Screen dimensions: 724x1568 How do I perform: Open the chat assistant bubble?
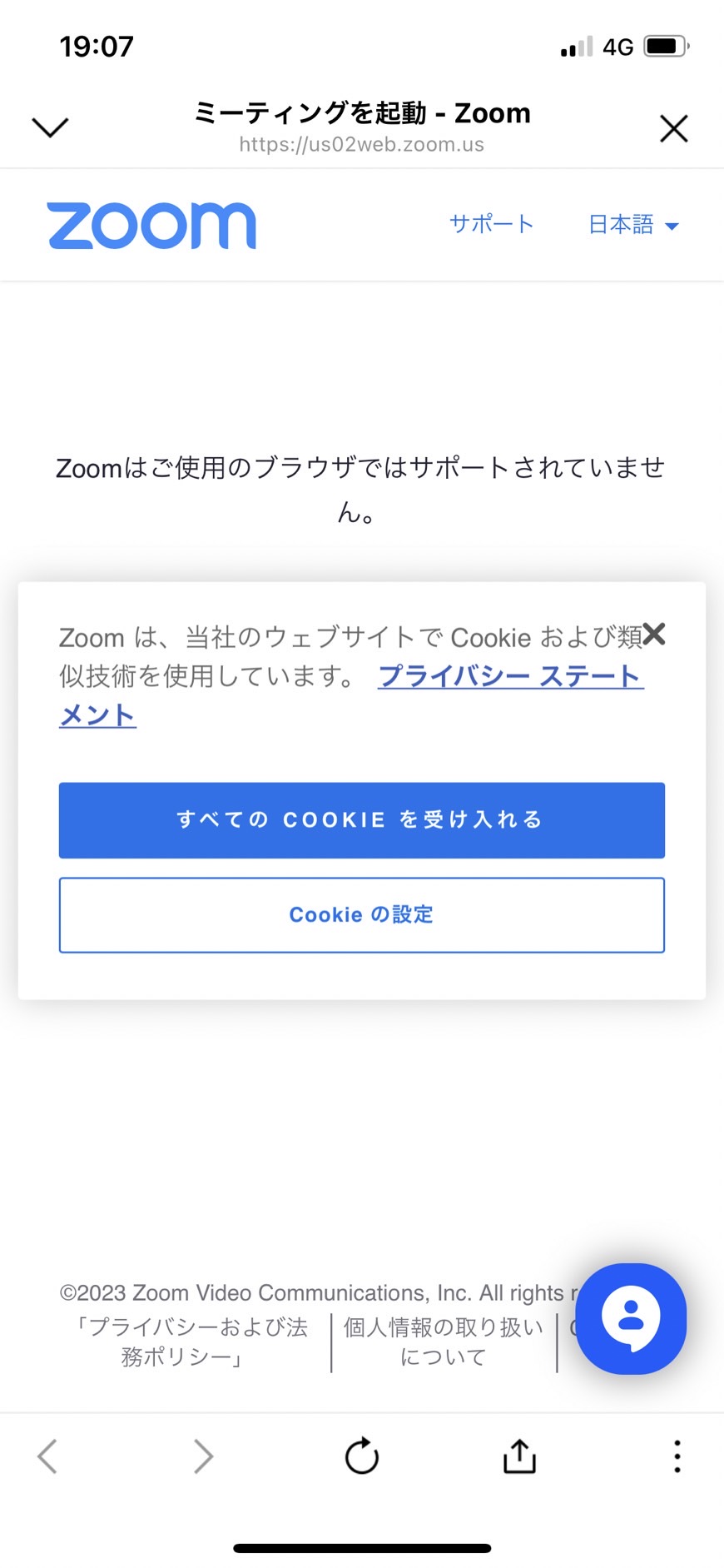click(x=631, y=1319)
